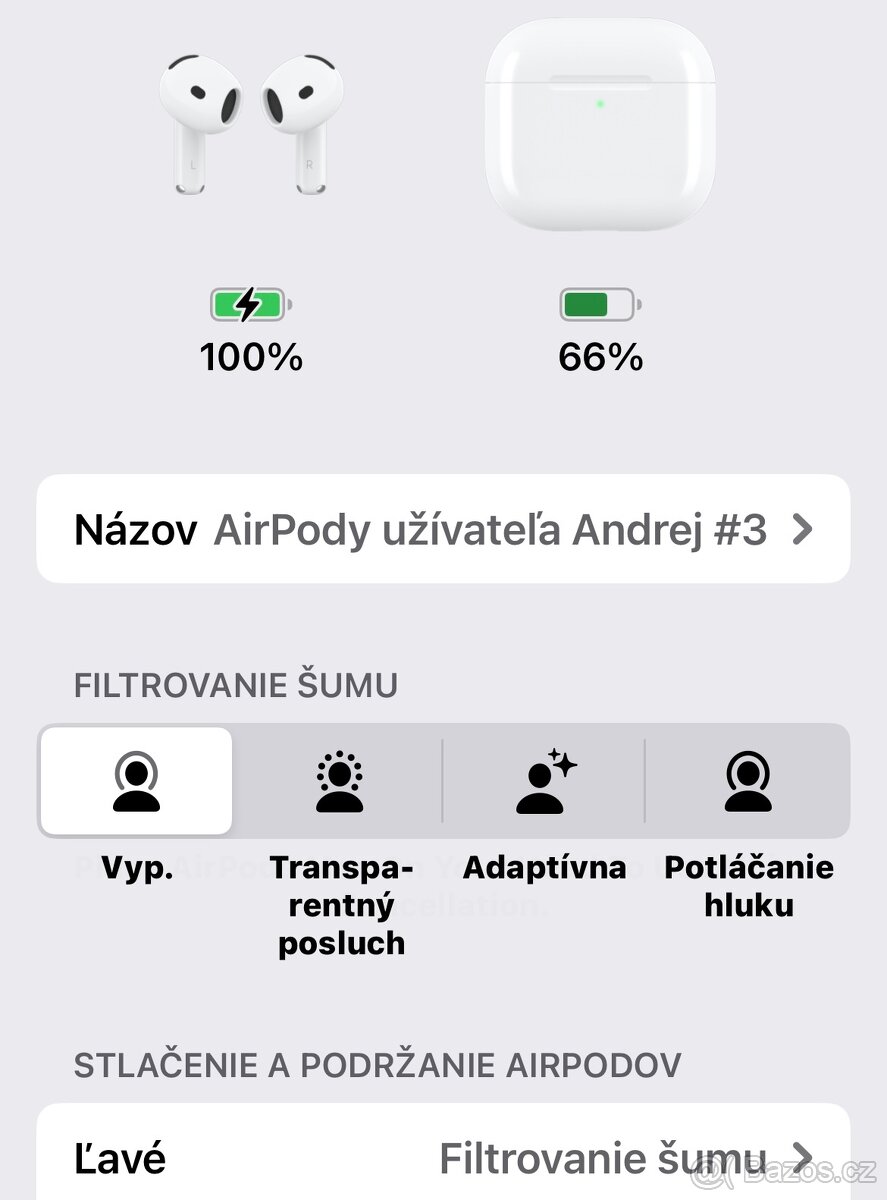
Task: Tap the 100% battery percentage text
Action: (x=249, y=355)
